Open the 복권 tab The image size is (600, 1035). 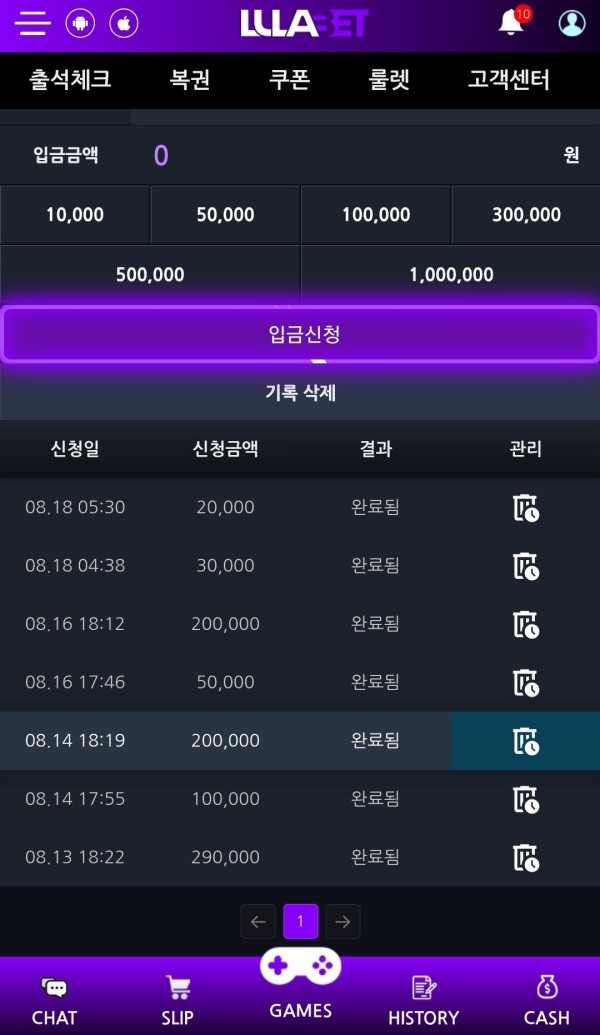(190, 80)
